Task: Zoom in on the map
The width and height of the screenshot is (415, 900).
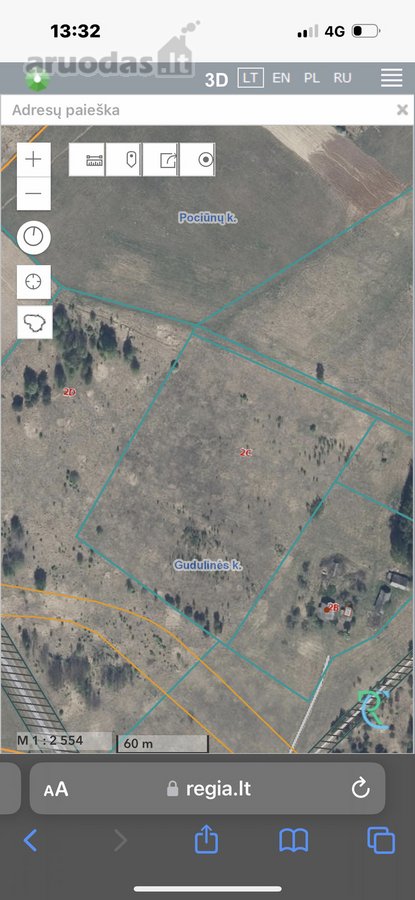Action: tap(34, 159)
